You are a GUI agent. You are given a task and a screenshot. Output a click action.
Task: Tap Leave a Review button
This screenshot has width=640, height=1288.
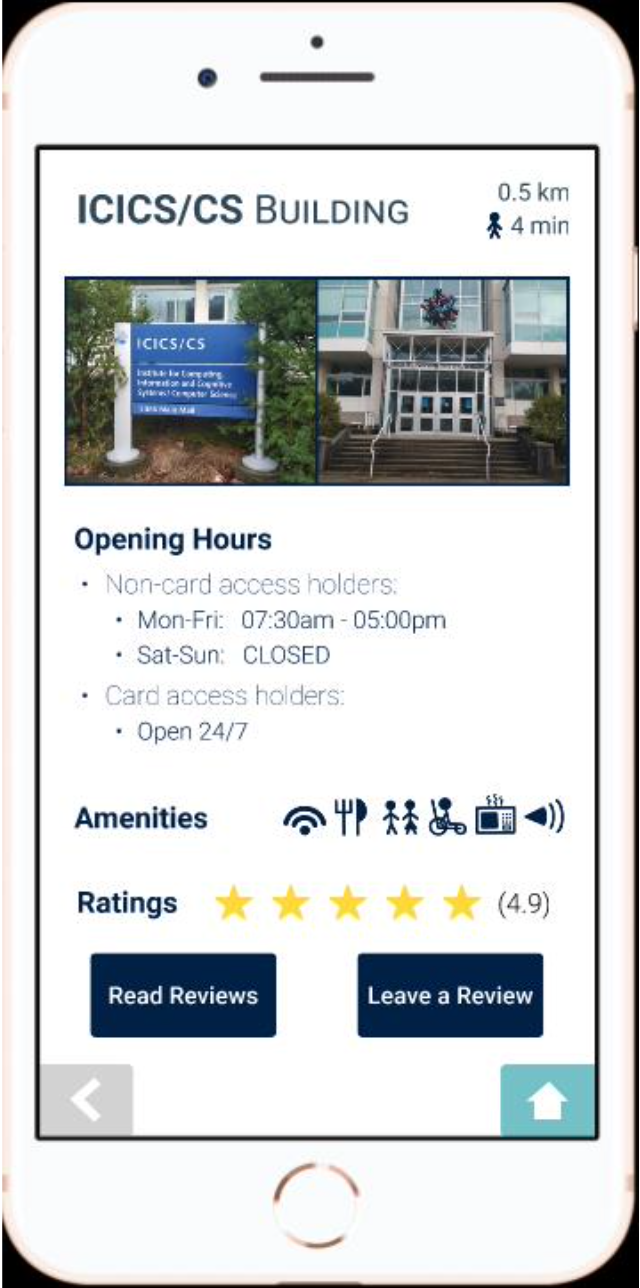450,995
